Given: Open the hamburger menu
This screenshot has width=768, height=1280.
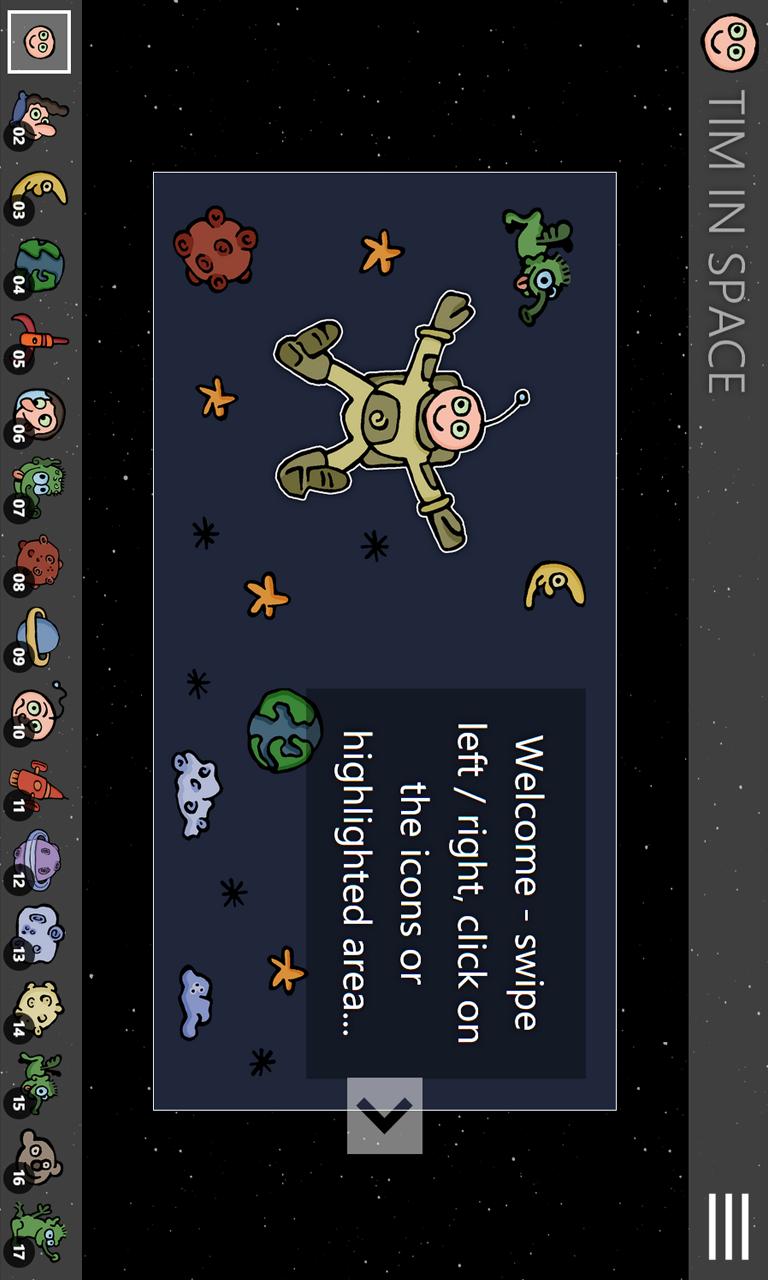Looking at the screenshot, I should pyautogui.click(x=728, y=1226).
